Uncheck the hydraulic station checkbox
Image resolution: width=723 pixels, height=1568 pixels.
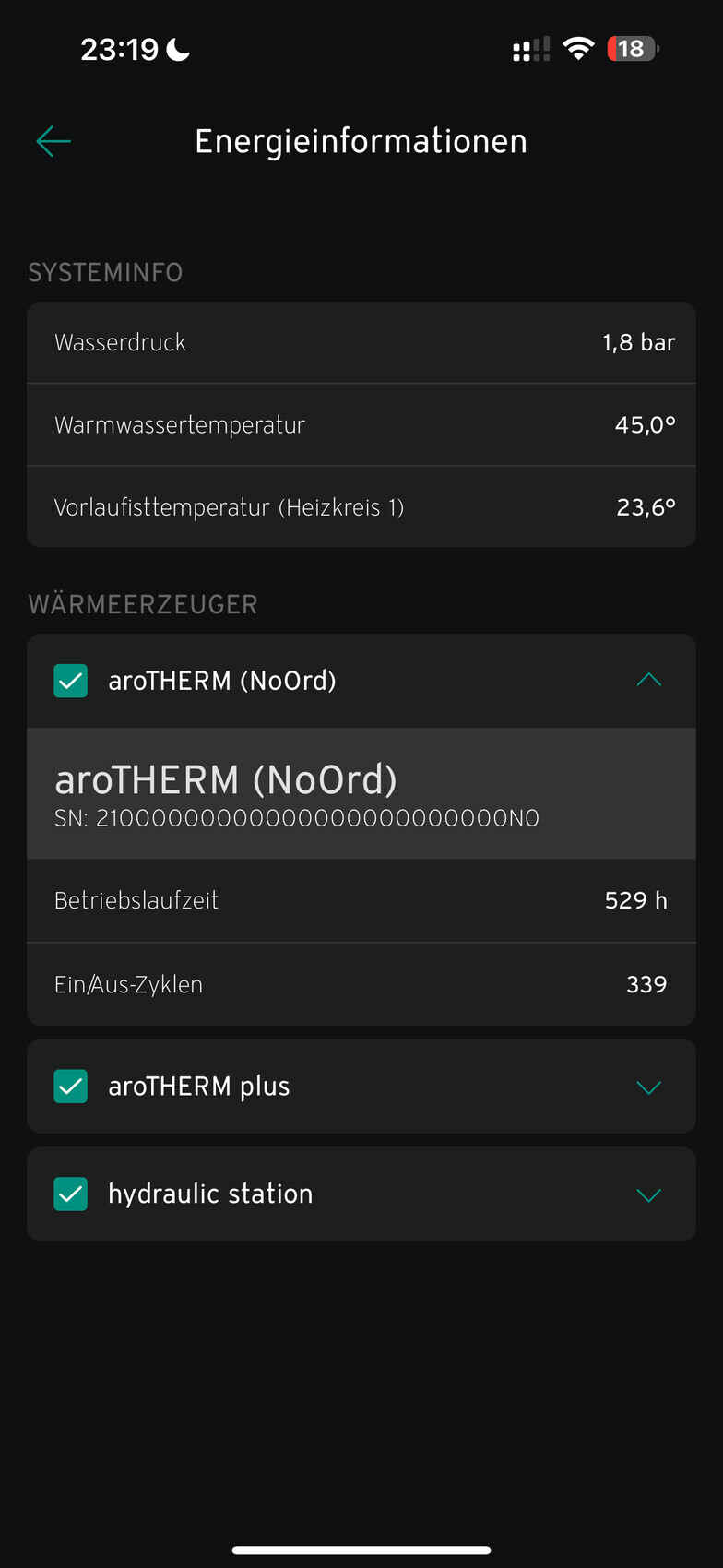(71, 1194)
